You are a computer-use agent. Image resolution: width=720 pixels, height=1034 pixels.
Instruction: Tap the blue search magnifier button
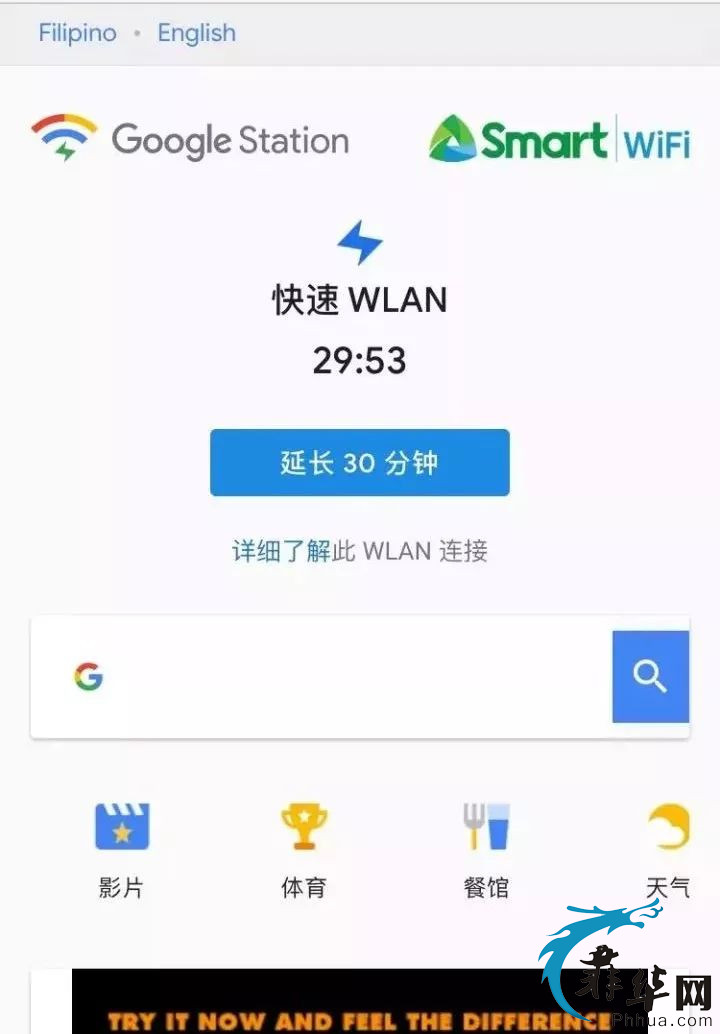click(650, 677)
